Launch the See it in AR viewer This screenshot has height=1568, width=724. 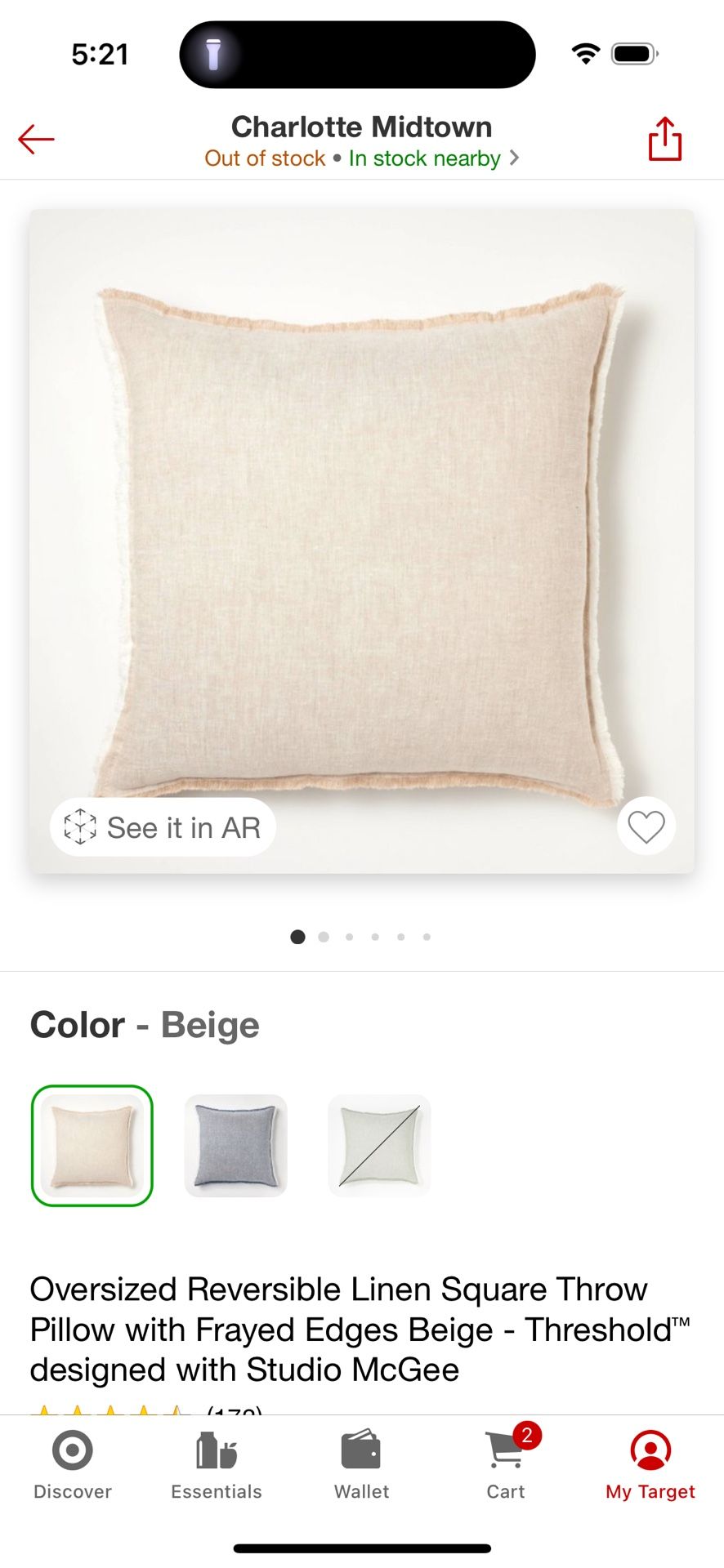point(162,827)
